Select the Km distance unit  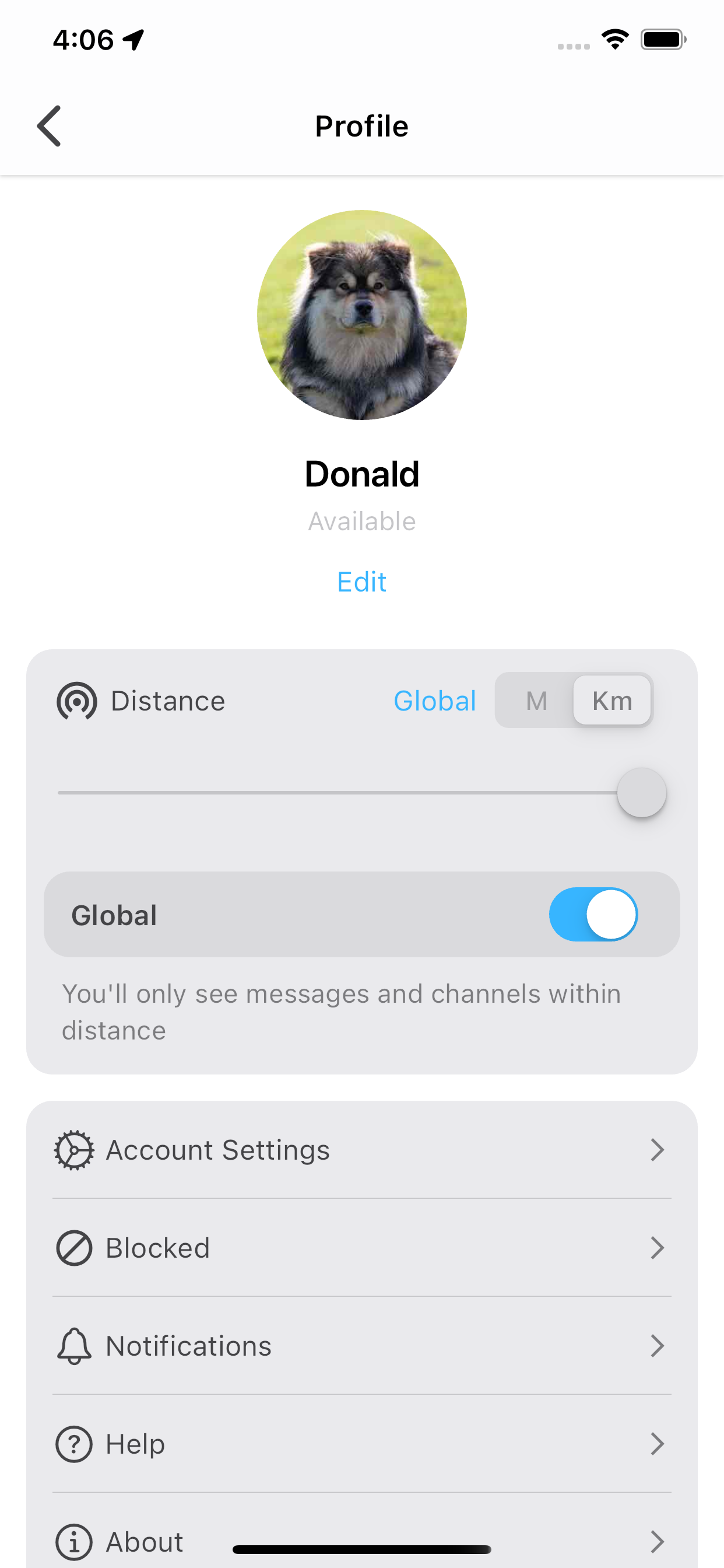(612, 701)
